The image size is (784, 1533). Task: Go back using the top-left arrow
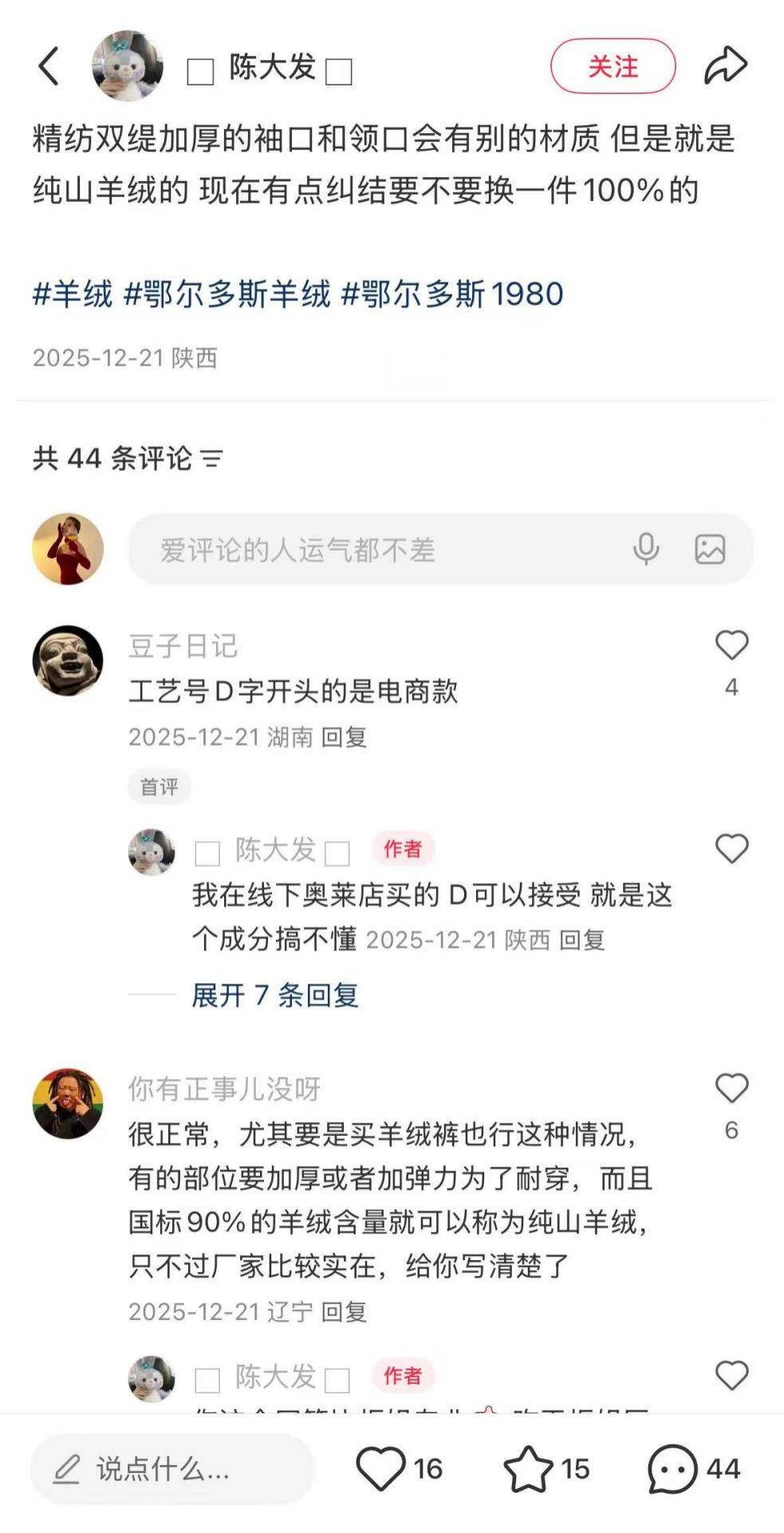tap(49, 65)
